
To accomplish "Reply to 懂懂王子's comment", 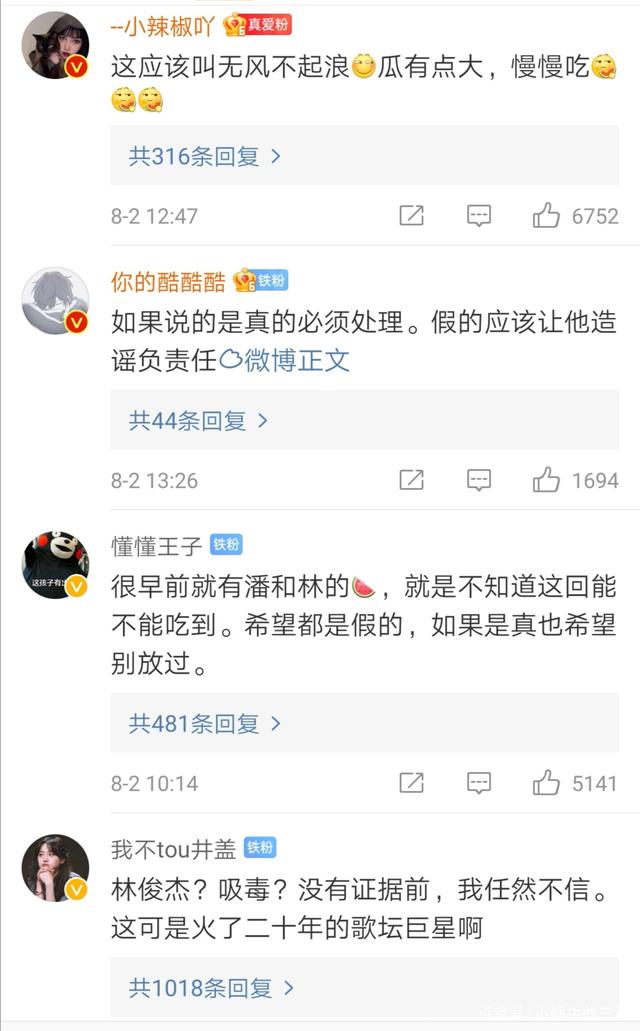I will 479,783.
